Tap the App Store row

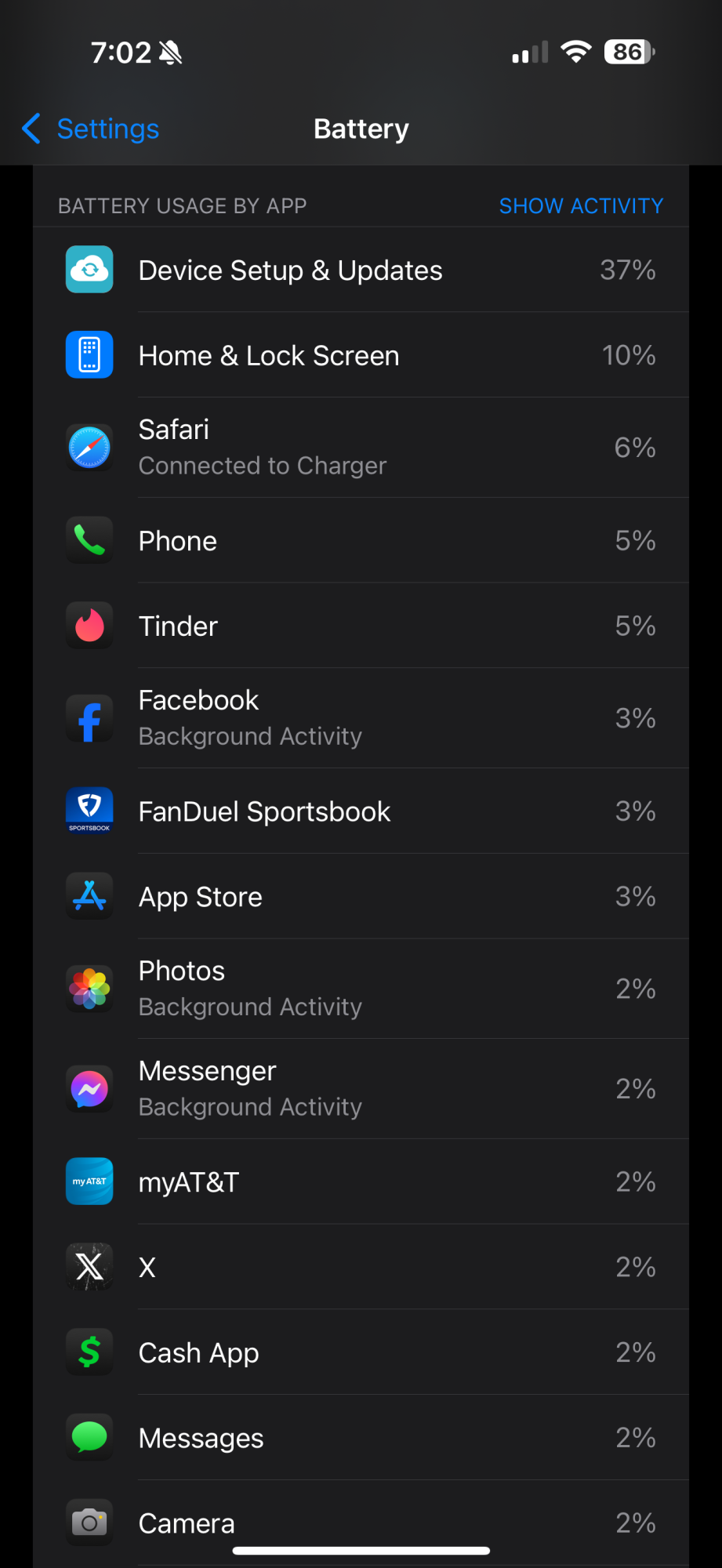tap(361, 896)
